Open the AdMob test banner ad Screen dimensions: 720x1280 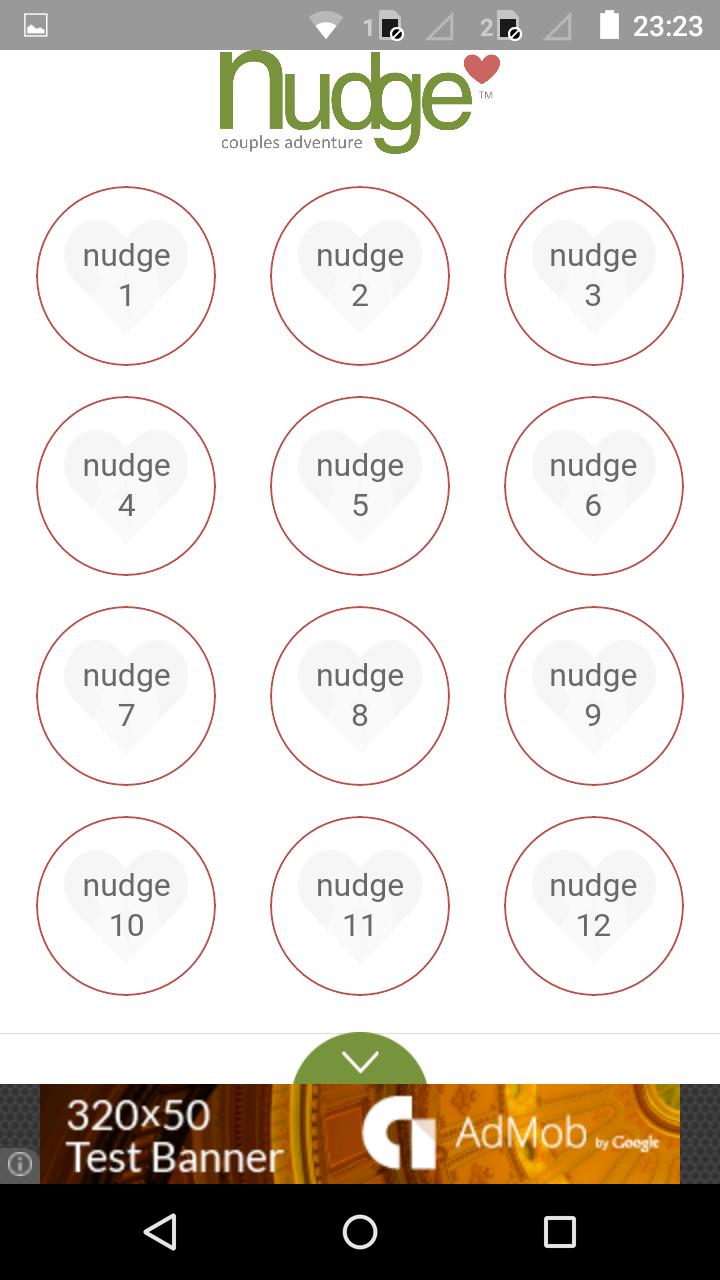point(359,1134)
